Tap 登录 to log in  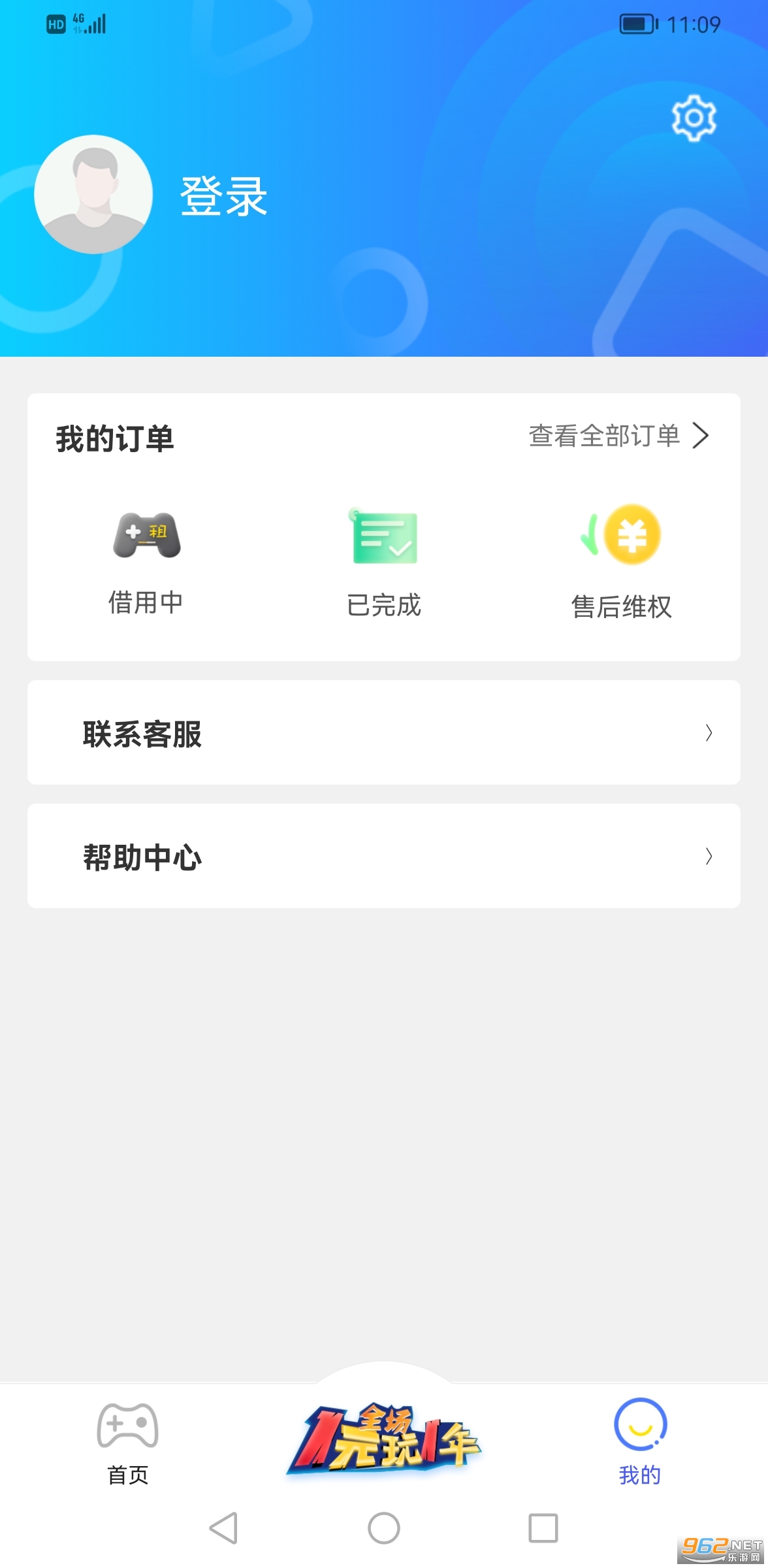tap(223, 196)
